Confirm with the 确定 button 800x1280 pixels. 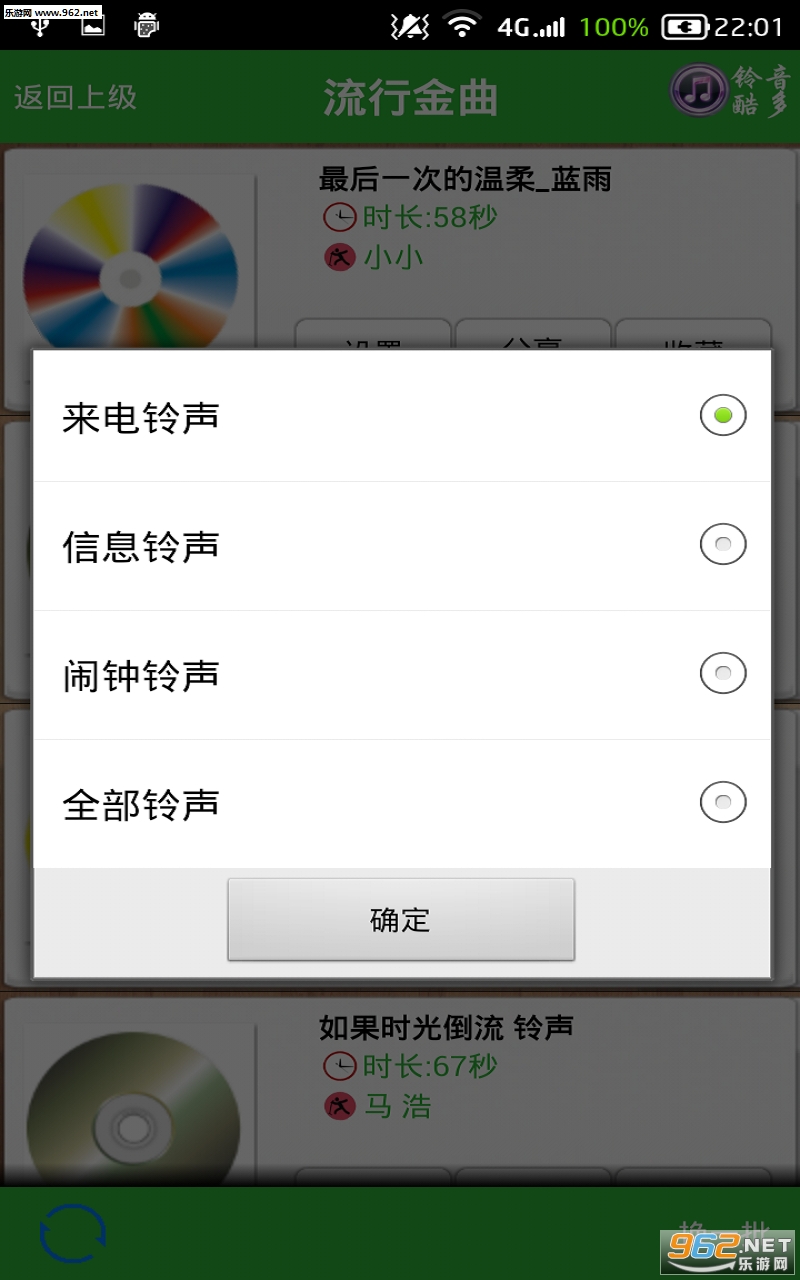point(401,919)
